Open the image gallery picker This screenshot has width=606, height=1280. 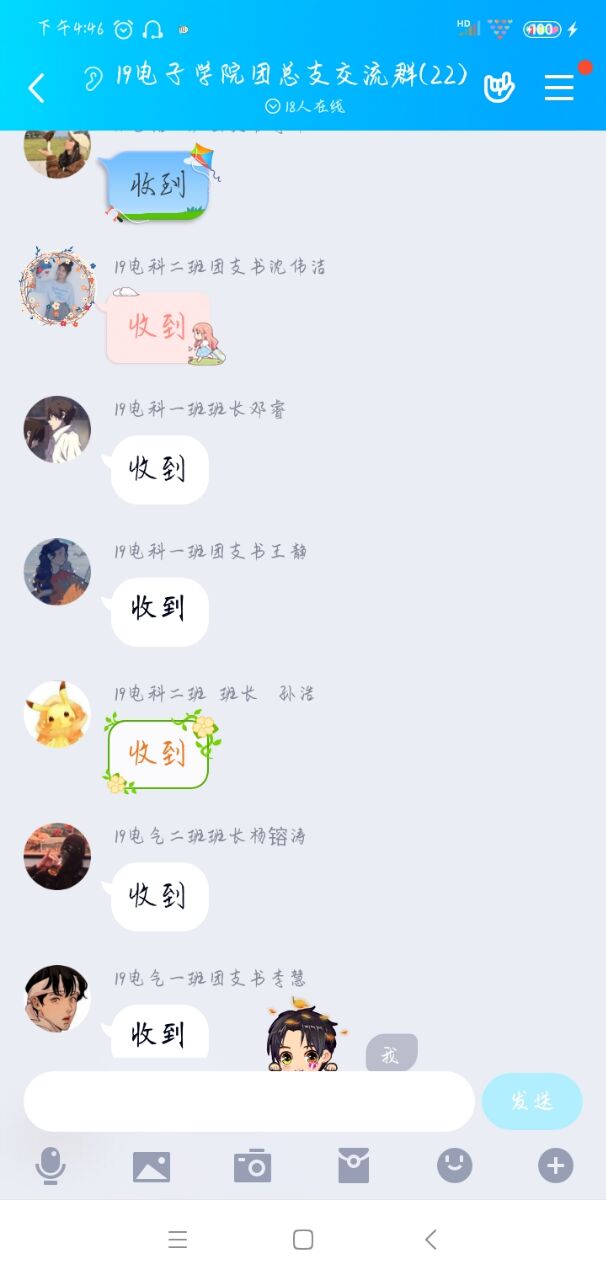click(152, 1166)
